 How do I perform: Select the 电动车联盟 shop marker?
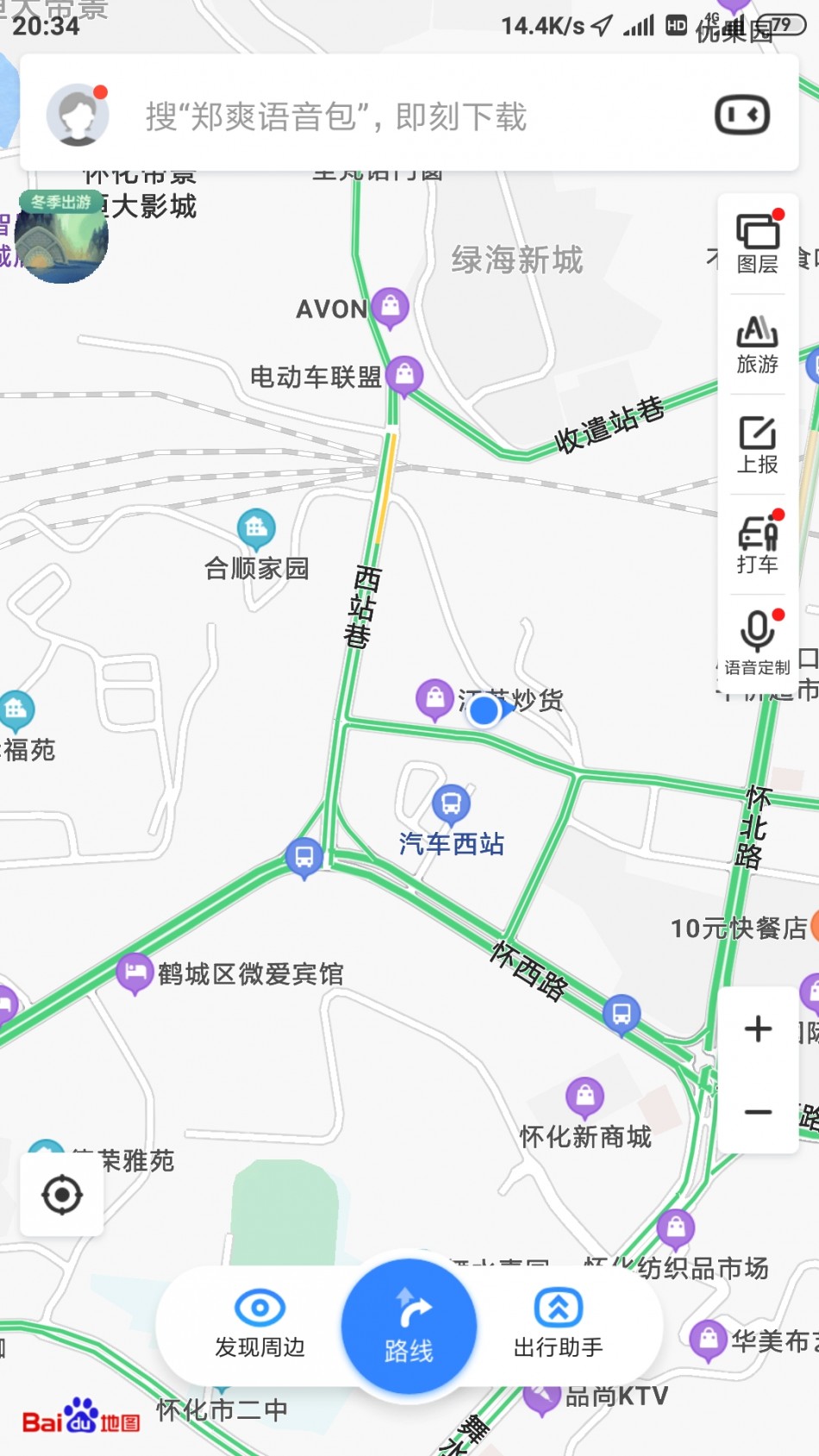(404, 375)
